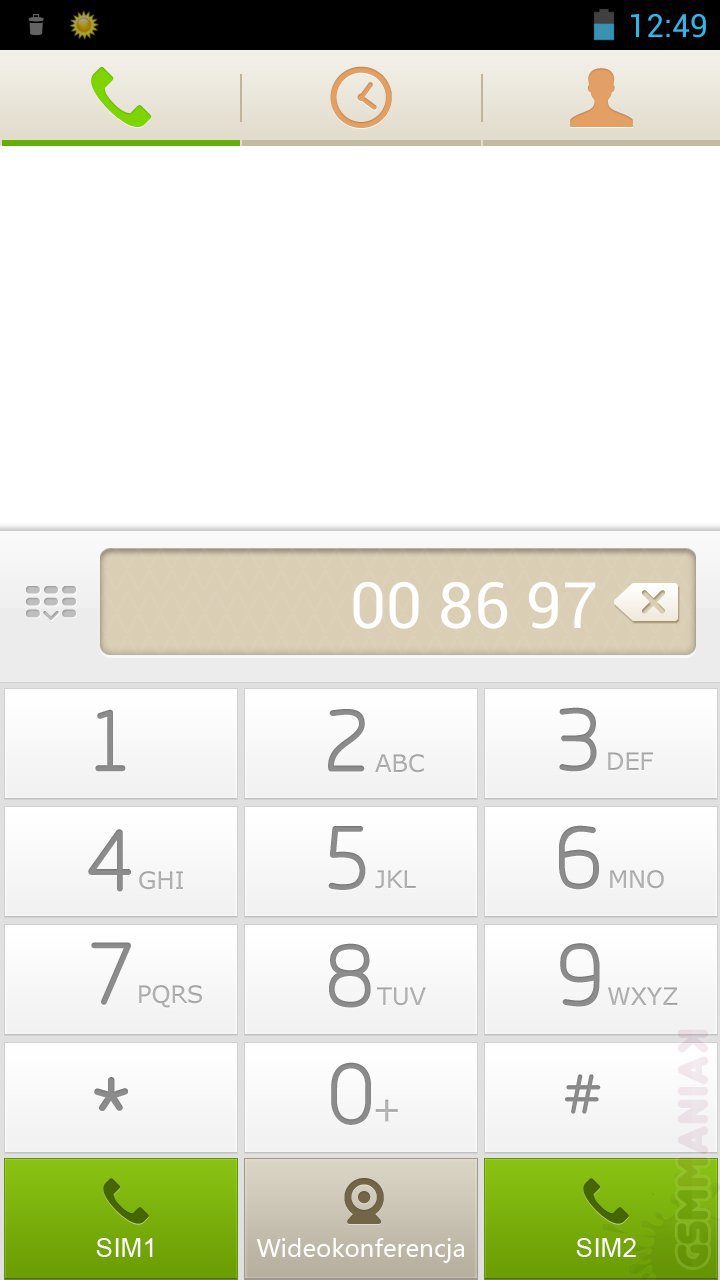Hide the dial pad using keypad icon
This screenshot has width=720, height=1280.
click(50, 602)
